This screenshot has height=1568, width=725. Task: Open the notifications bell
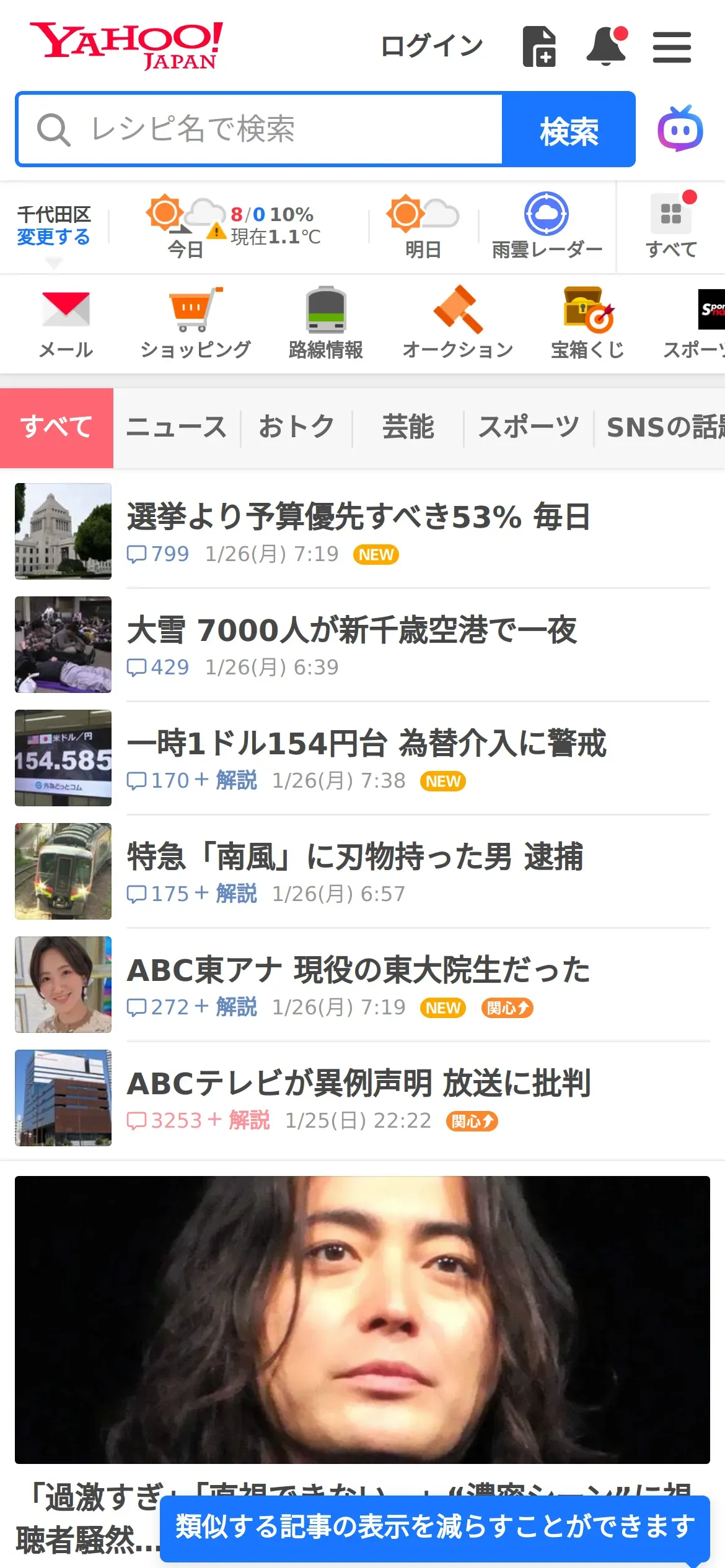click(x=606, y=46)
